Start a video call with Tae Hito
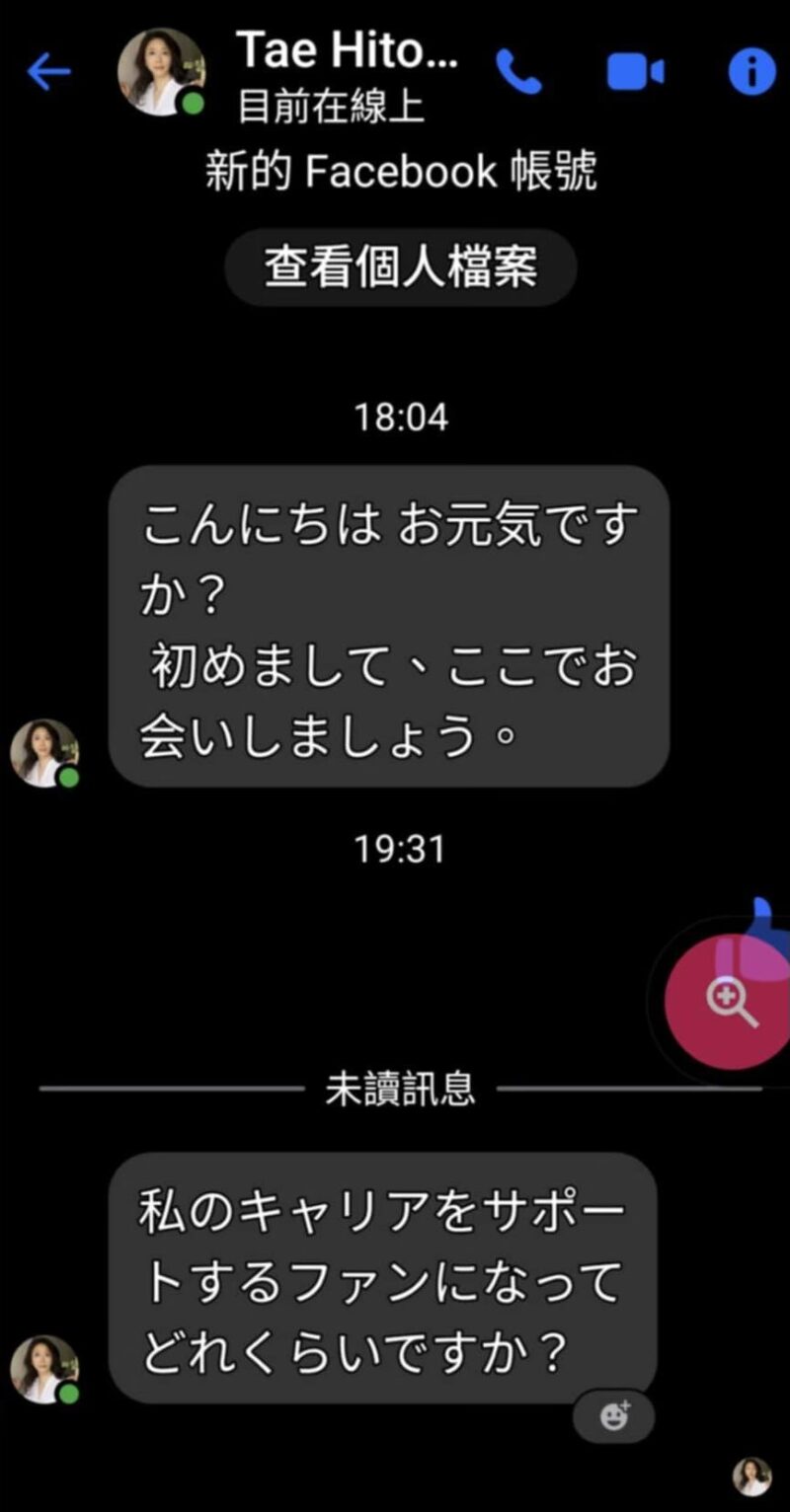Screen dimensions: 790x1512 click(x=635, y=72)
